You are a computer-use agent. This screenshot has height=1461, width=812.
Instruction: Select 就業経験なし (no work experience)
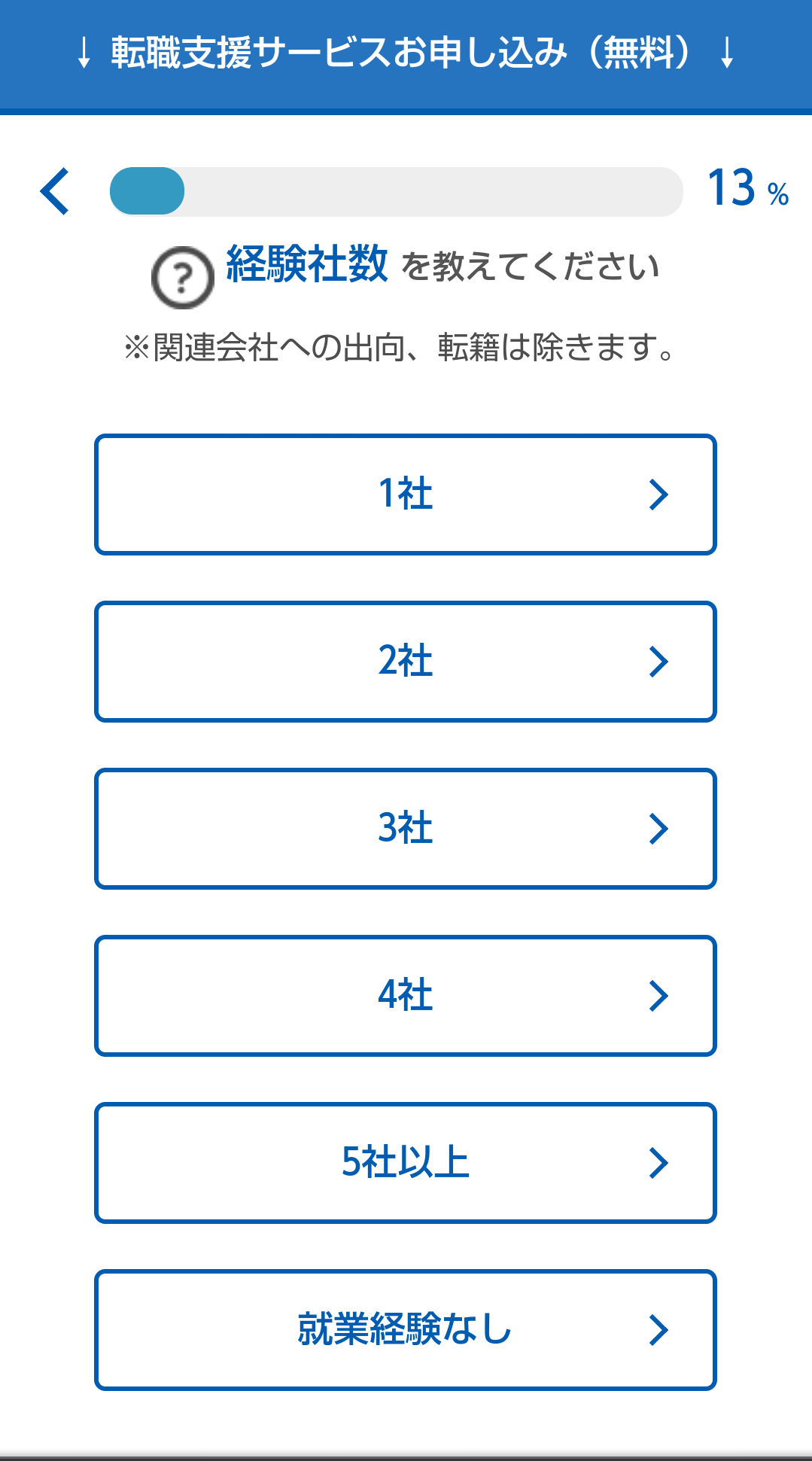406,1329
